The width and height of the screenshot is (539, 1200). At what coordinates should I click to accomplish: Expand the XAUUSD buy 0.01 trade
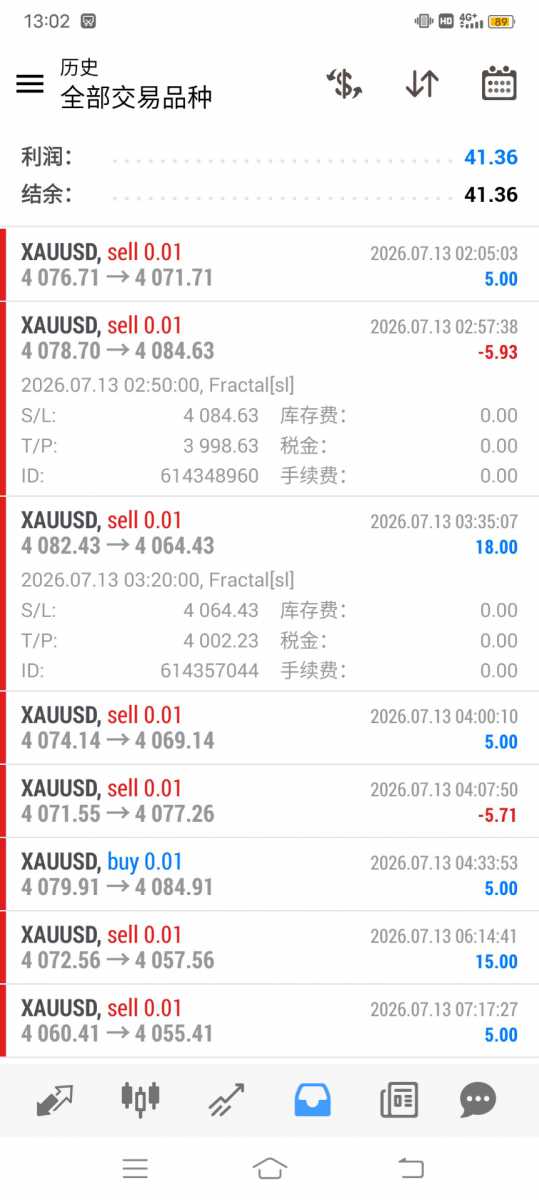tap(270, 874)
